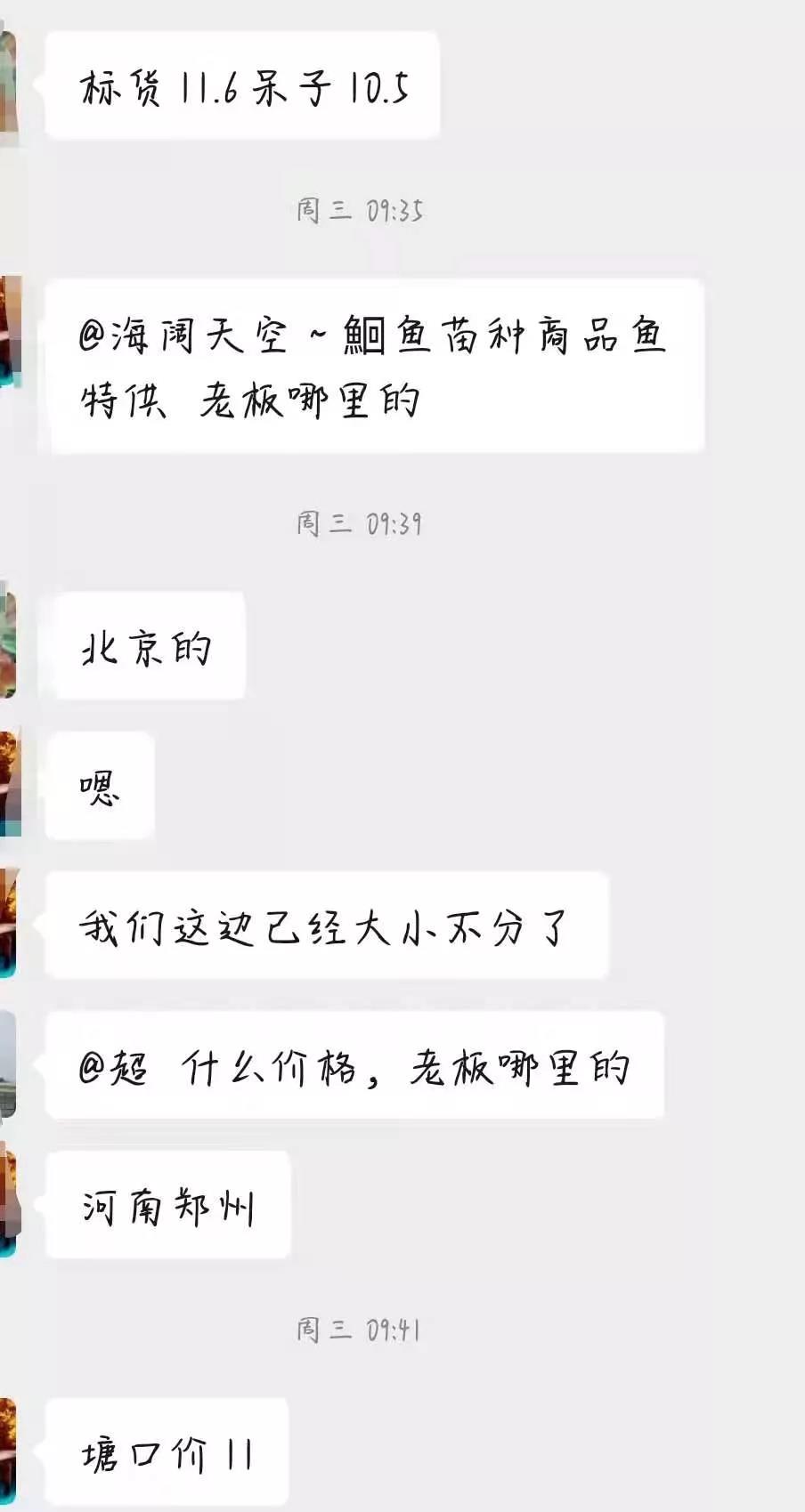View profile of sender of 标货 11.6 message
Screen dimensions: 805x1512
(8, 85)
